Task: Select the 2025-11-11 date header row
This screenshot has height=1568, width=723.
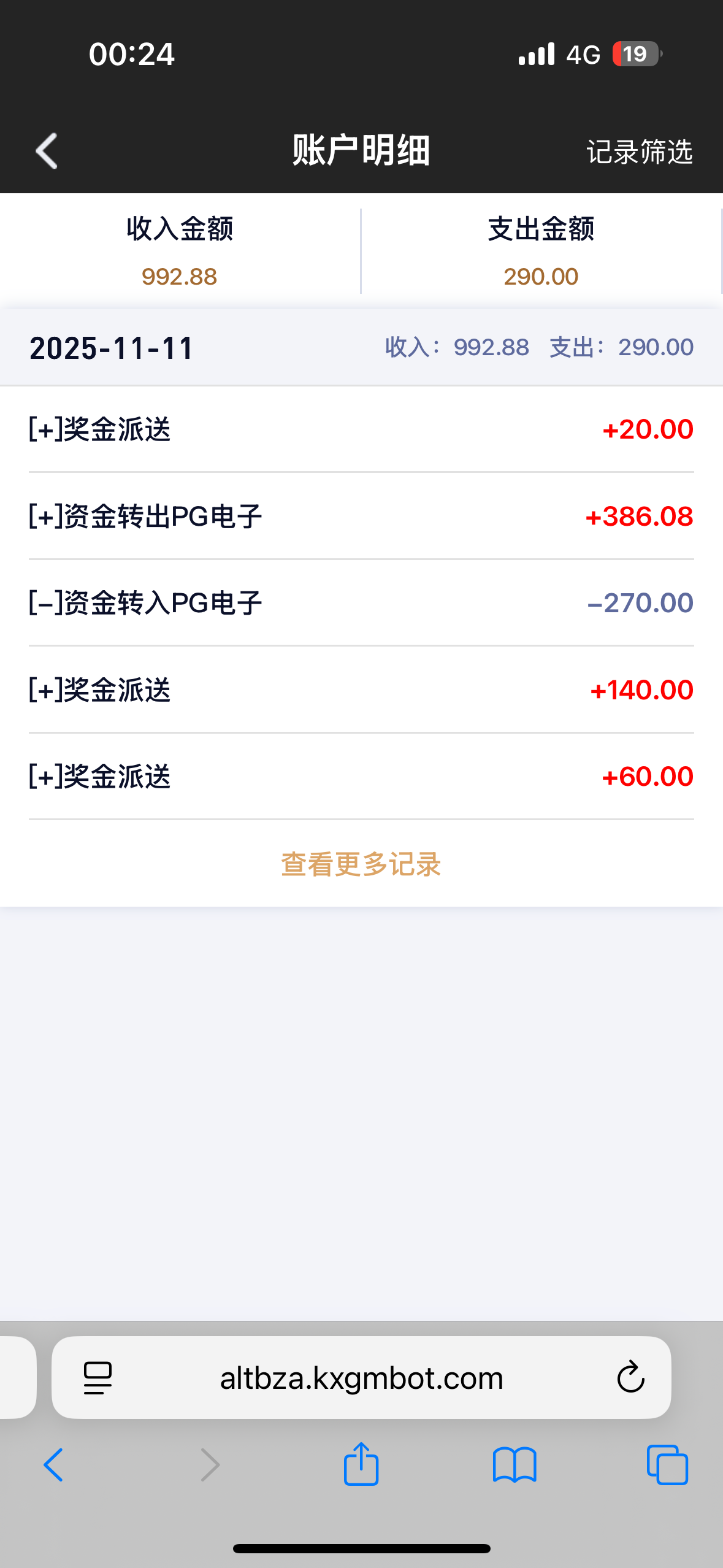Action: [361, 347]
